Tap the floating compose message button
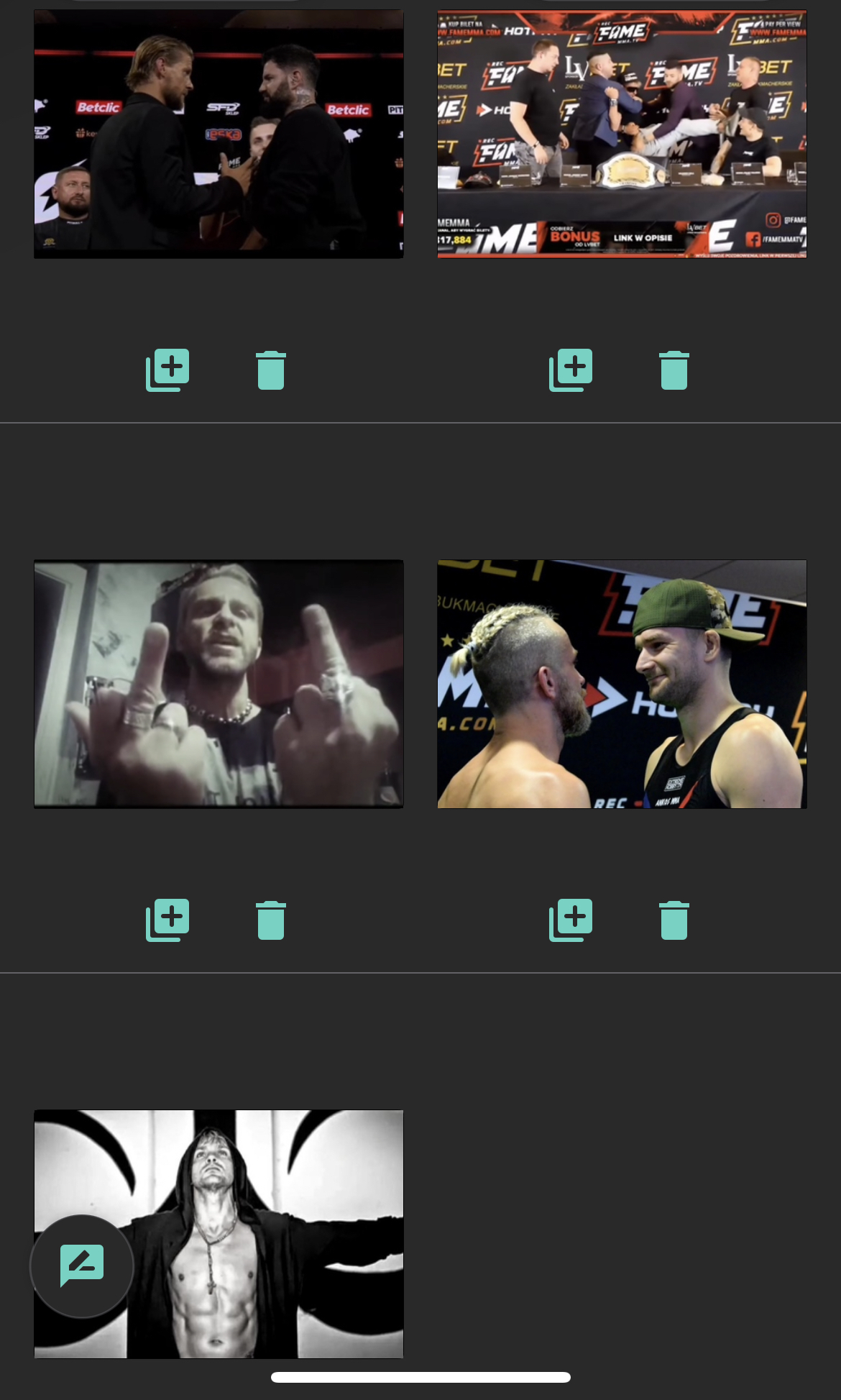The image size is (841, 1400). click(82, 1266)
